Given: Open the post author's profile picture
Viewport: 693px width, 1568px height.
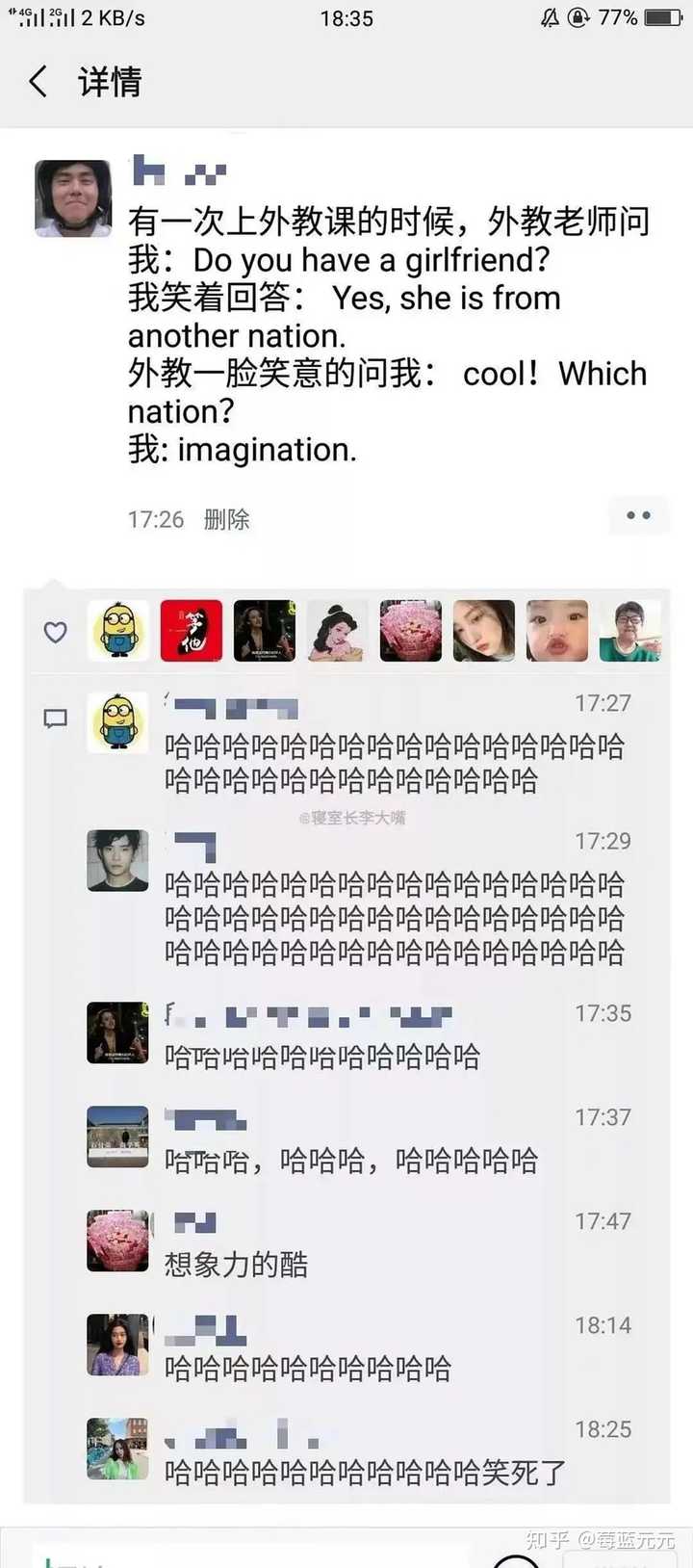Looking at the screenshot, I should [x=73, y=198].
